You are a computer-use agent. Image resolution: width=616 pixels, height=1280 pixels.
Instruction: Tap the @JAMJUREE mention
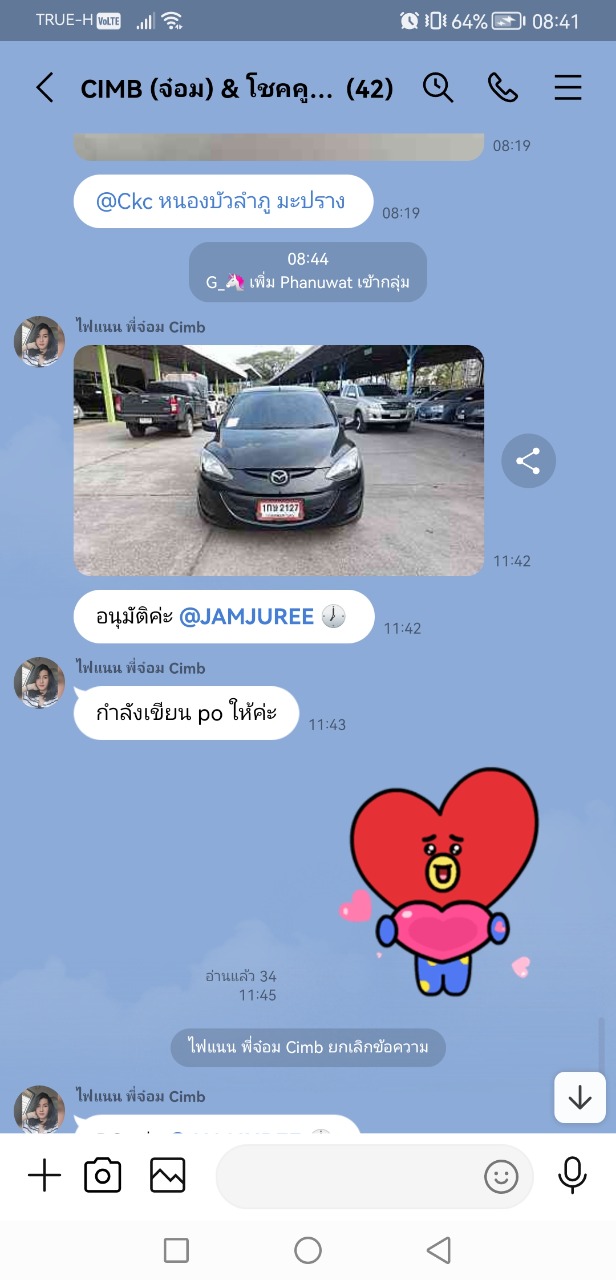click(x=246, y=617)
